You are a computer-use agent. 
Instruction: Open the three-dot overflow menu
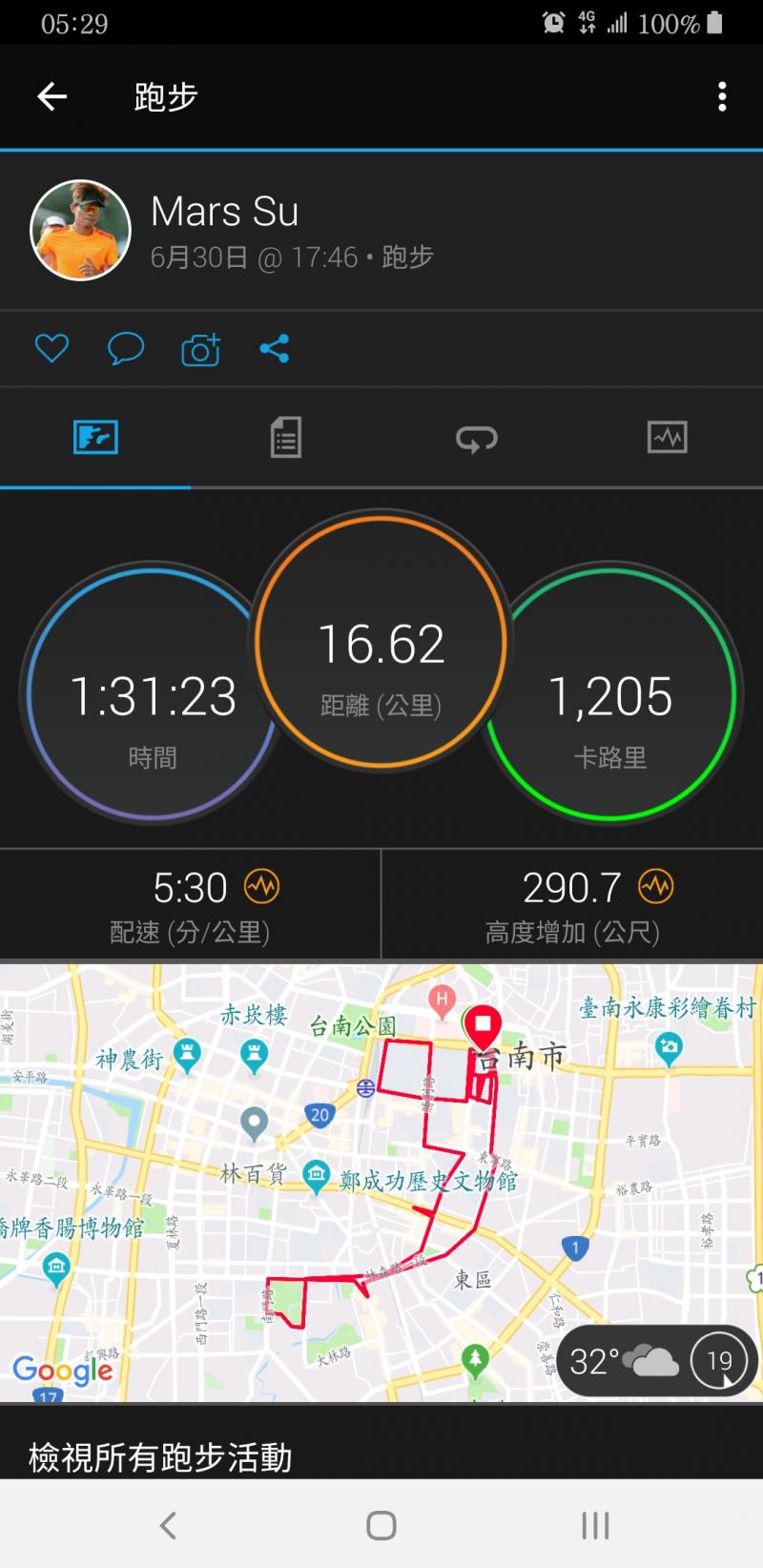[x=722, y=96]
